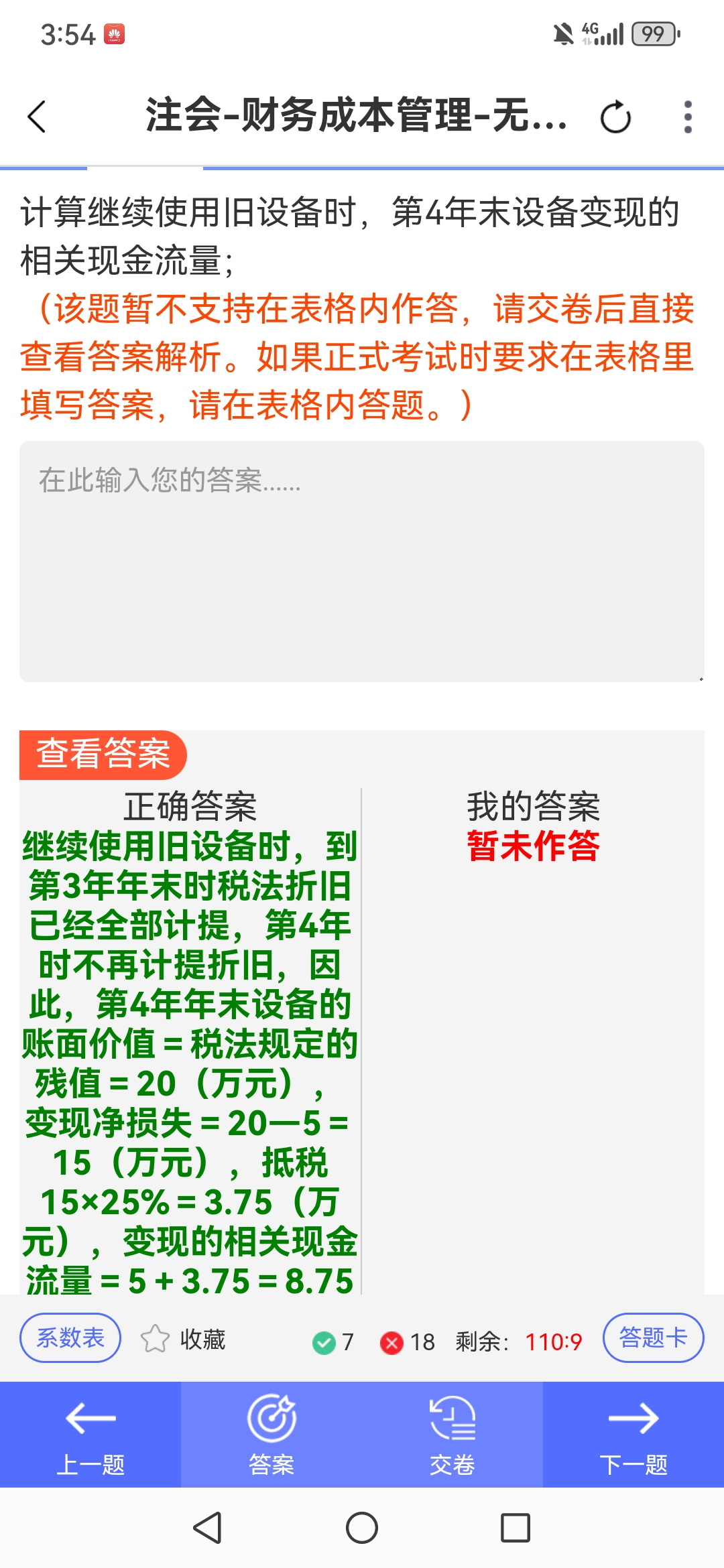Refresh the exam page
724x1568 pixels.
pyautogui.click(x=615, y=118)
